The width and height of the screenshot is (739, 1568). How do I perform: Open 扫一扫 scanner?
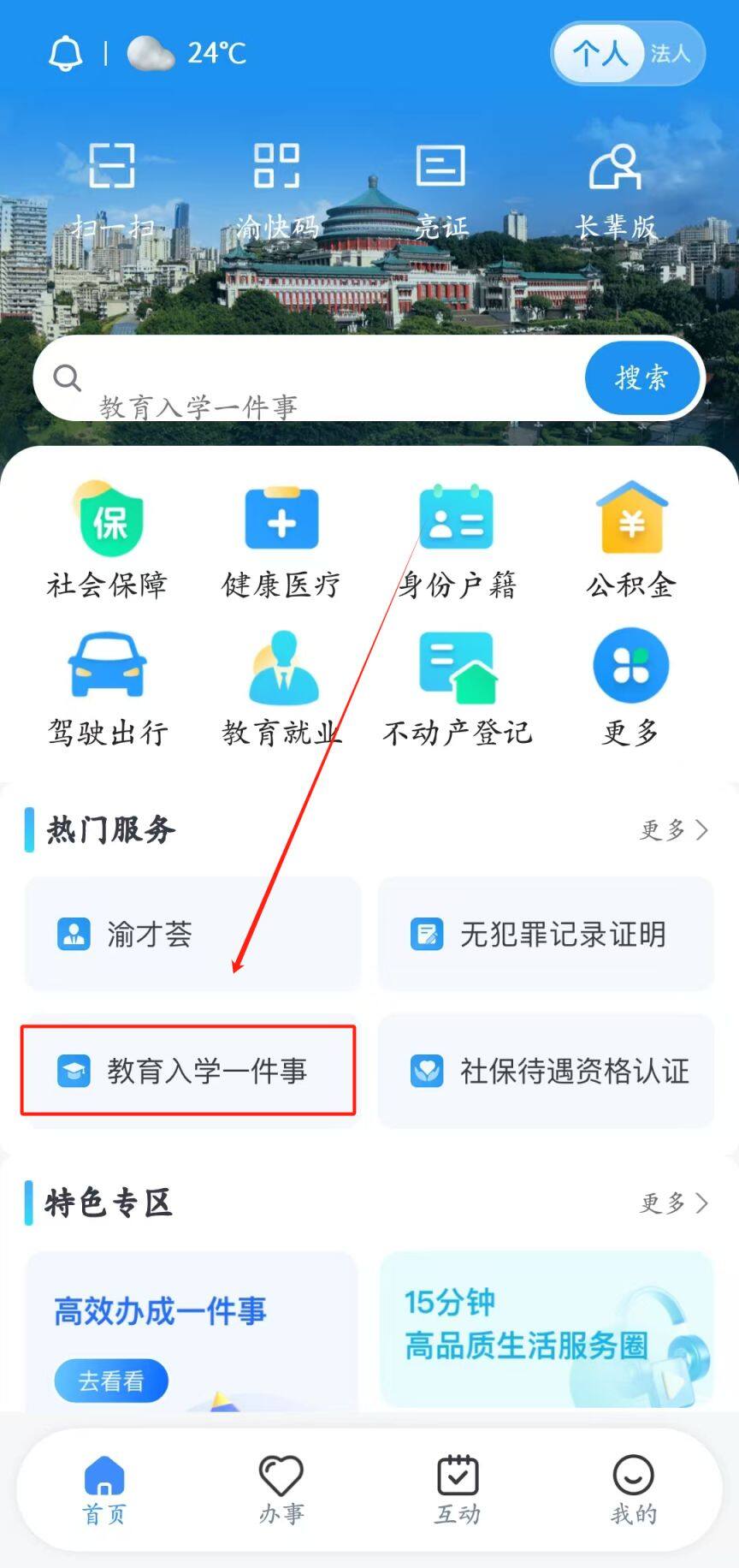pos(112,189)
